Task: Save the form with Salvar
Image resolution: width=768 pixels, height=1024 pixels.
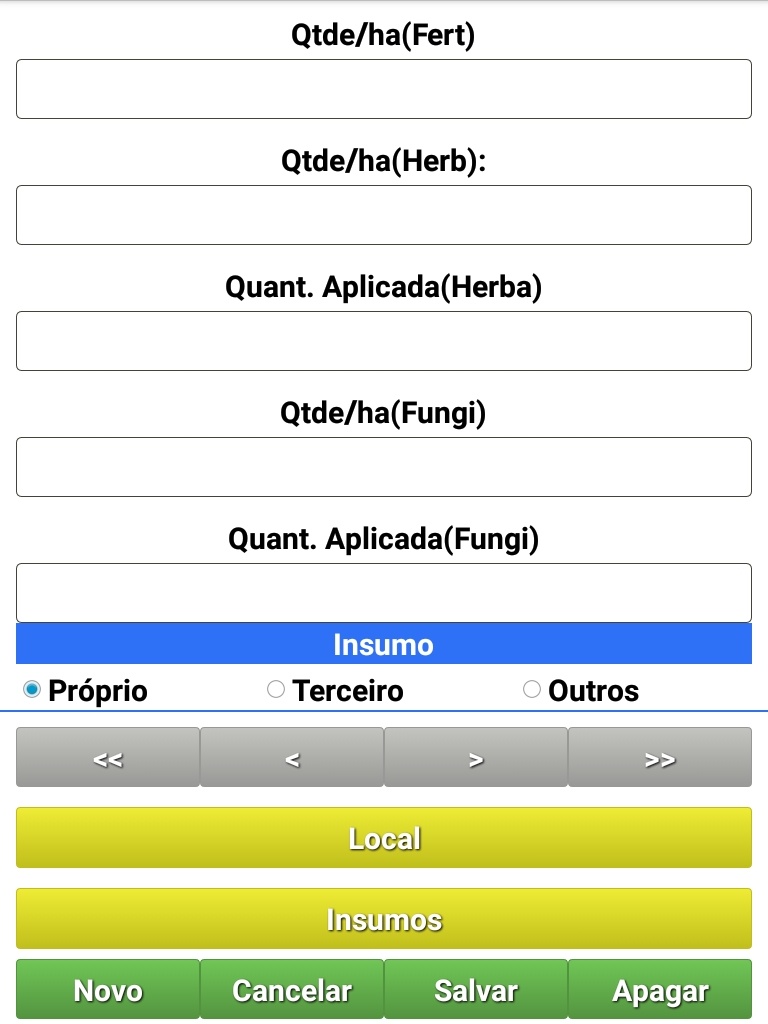Action: (x=476, y=990)
